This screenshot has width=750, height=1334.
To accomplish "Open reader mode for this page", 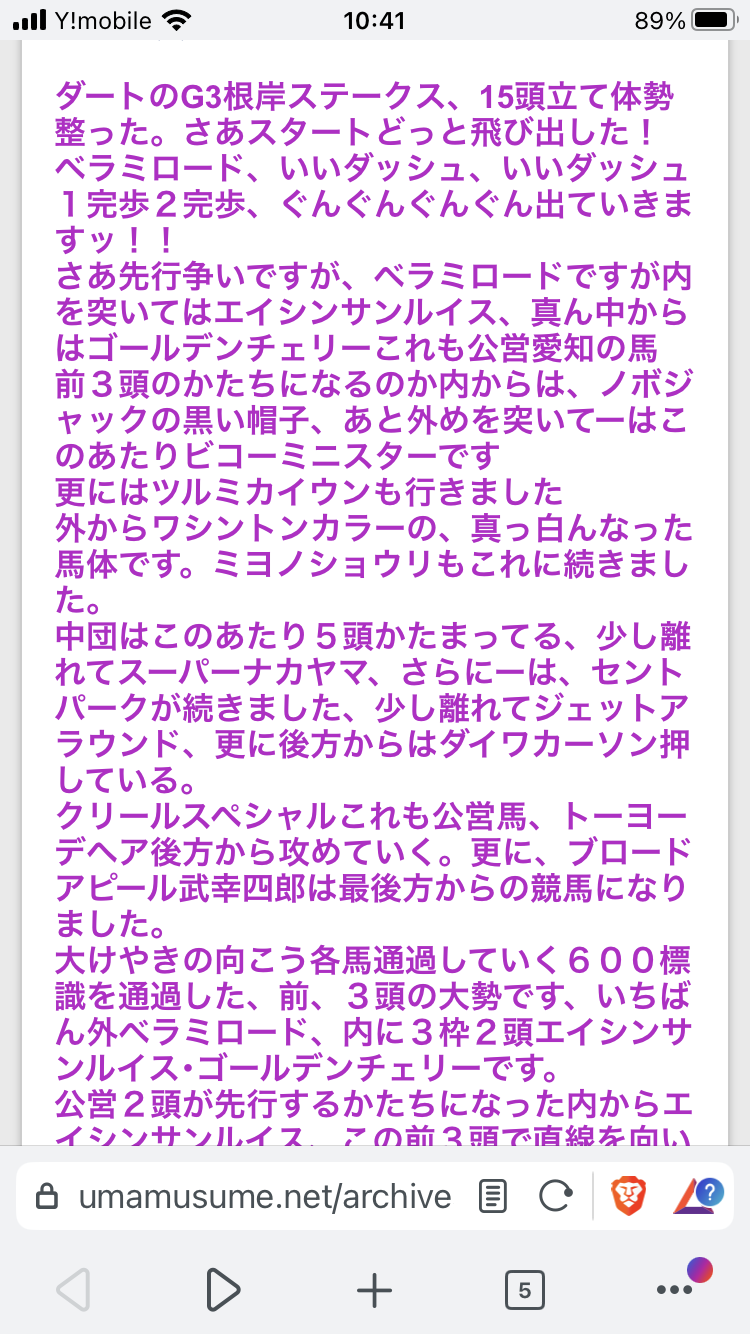I will click(x=491, y=1196).
